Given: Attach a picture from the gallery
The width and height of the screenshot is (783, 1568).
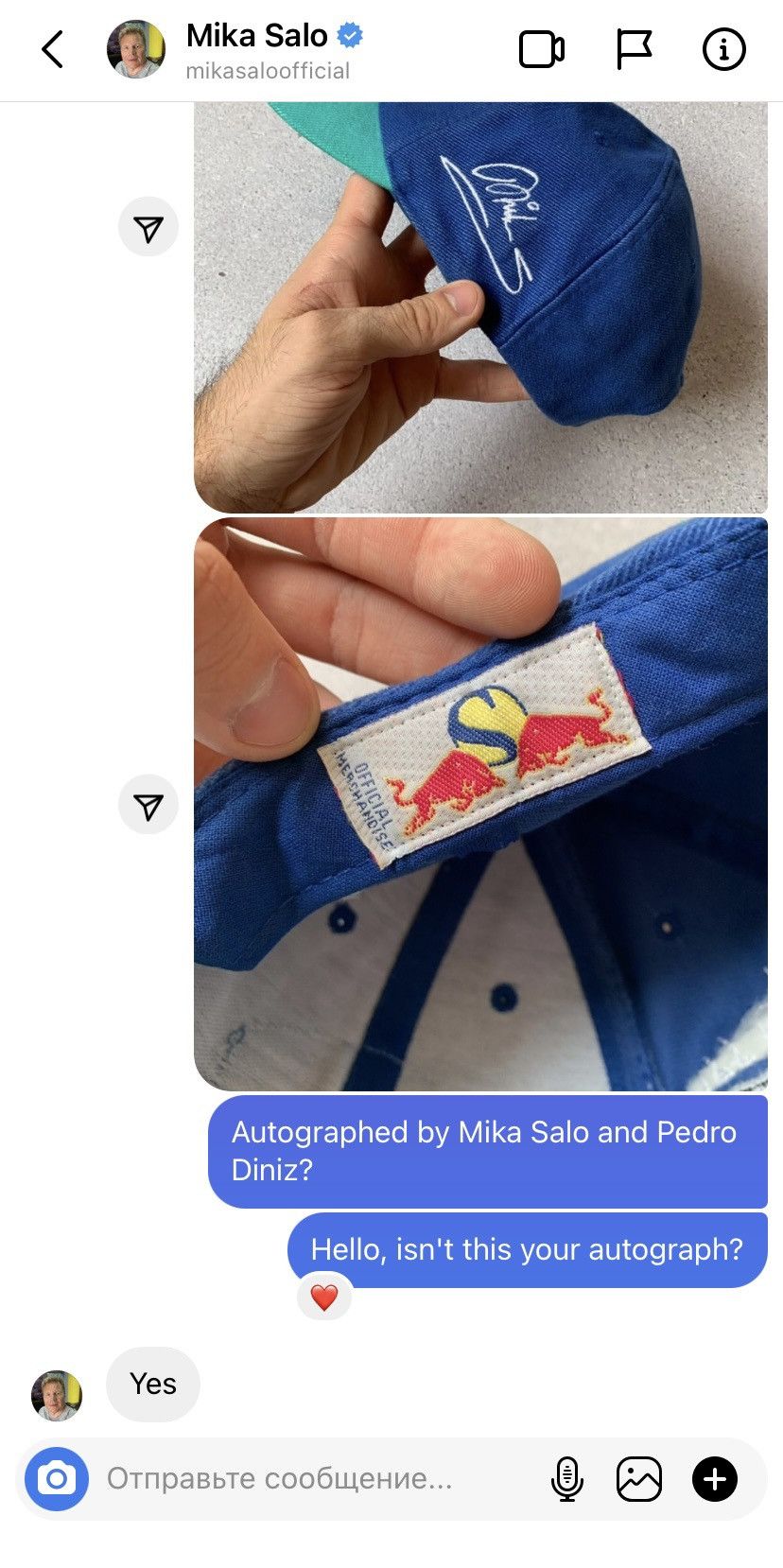Looking at the screenshot, I should click(639, 1478).
